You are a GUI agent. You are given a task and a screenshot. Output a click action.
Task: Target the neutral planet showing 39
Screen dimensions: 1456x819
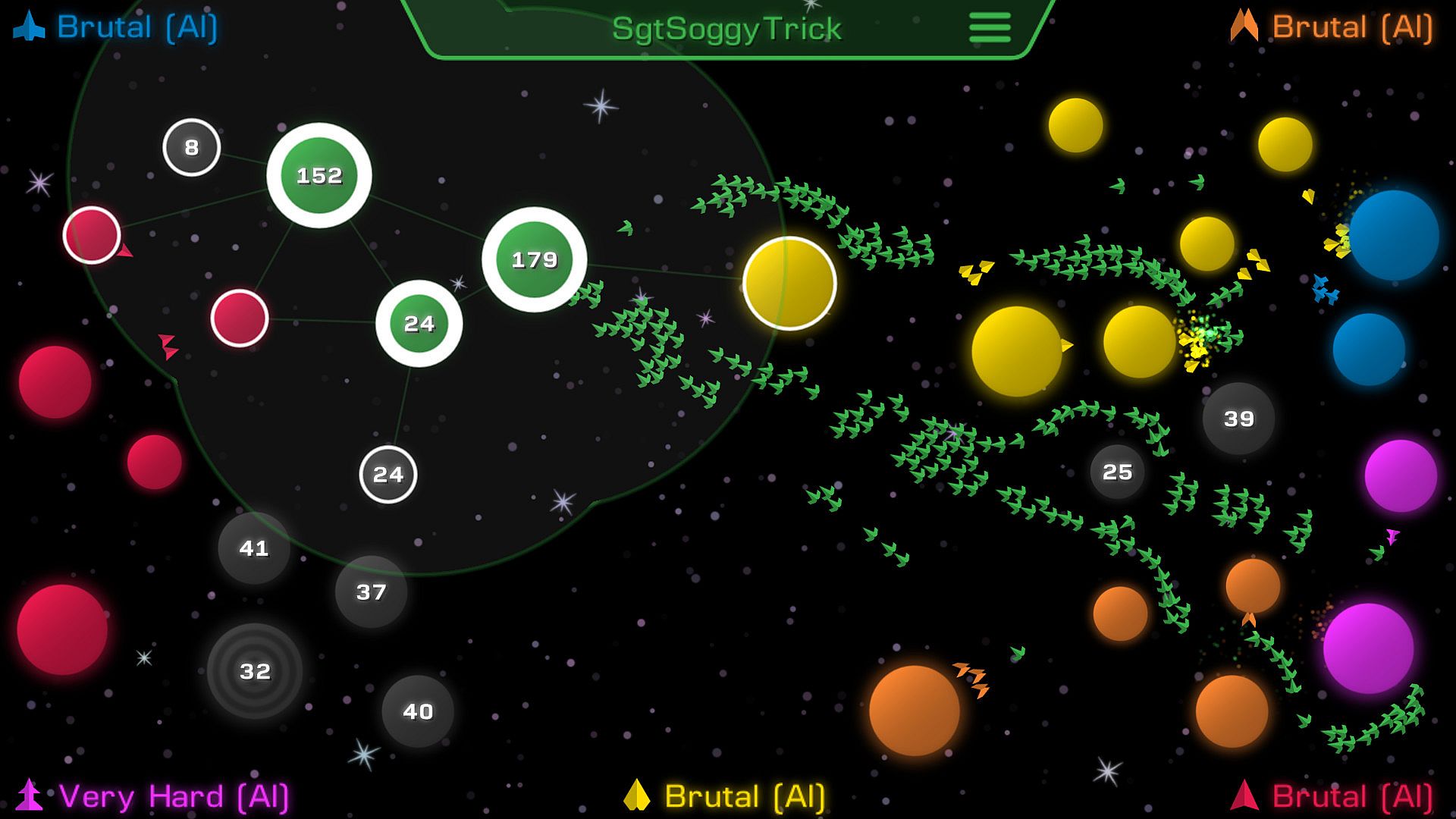pos(1239,419)
